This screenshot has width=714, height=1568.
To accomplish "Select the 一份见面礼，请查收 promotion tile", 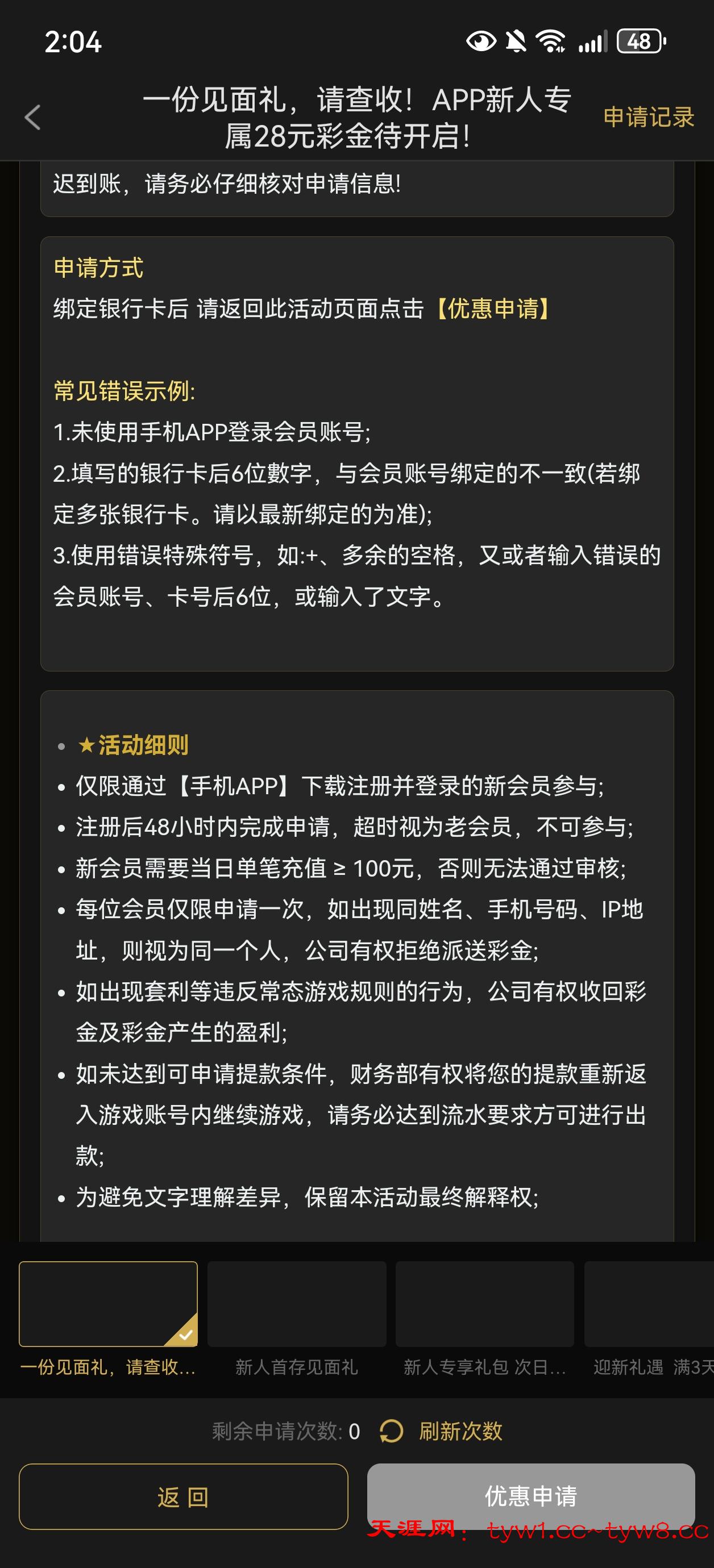I will [x=109, y=1303].
